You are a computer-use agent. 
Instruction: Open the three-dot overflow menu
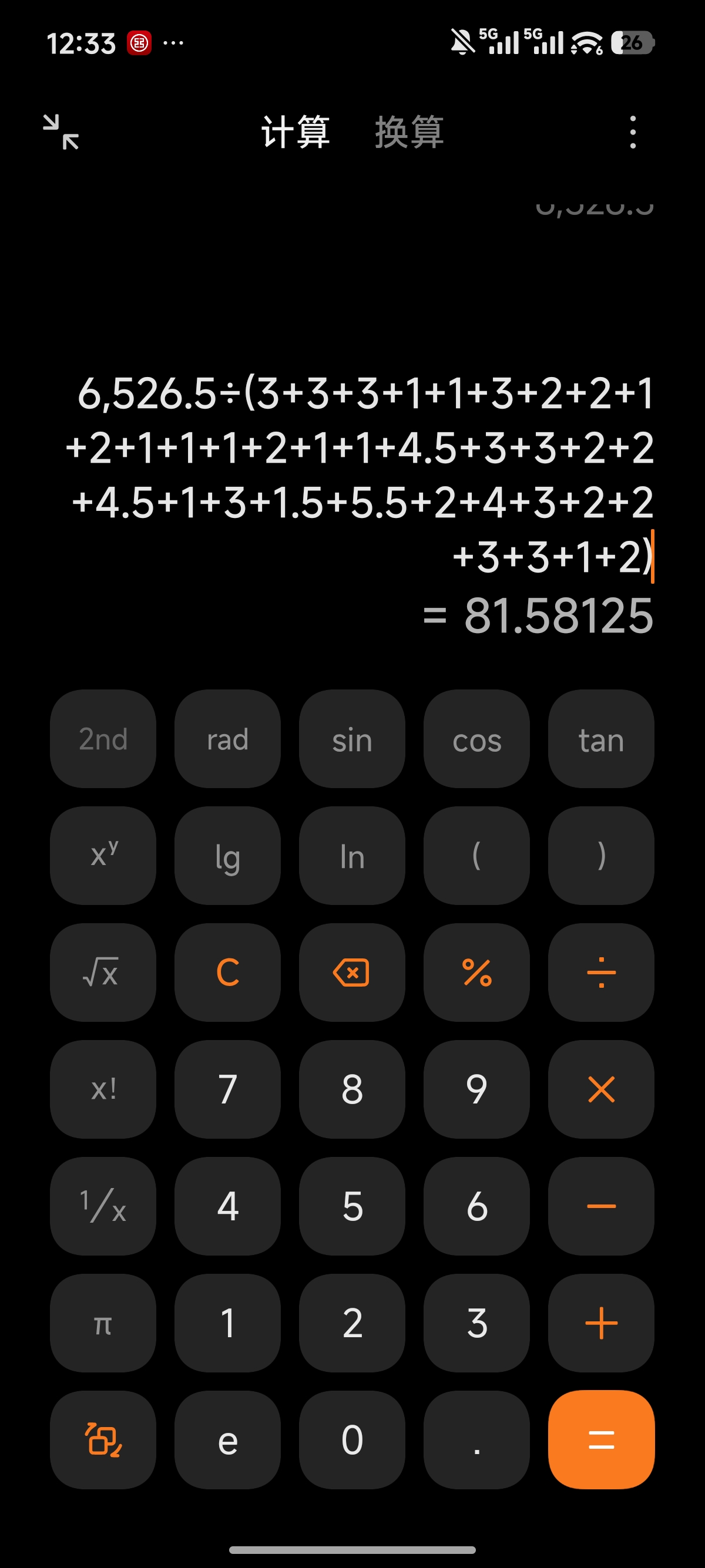633,132
